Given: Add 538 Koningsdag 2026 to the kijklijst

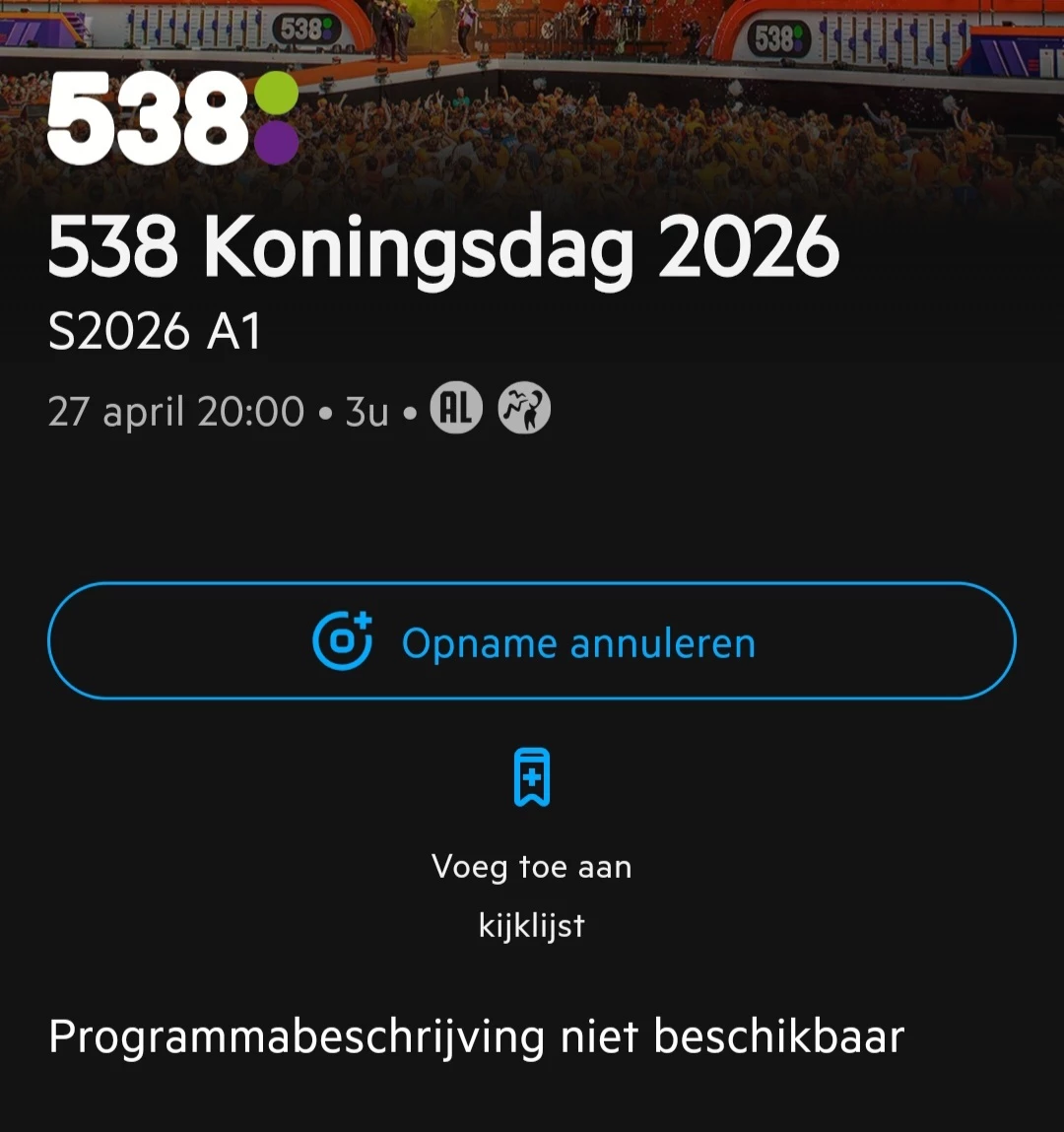Looking at the screenshot, I should click(x=532, y=844).
